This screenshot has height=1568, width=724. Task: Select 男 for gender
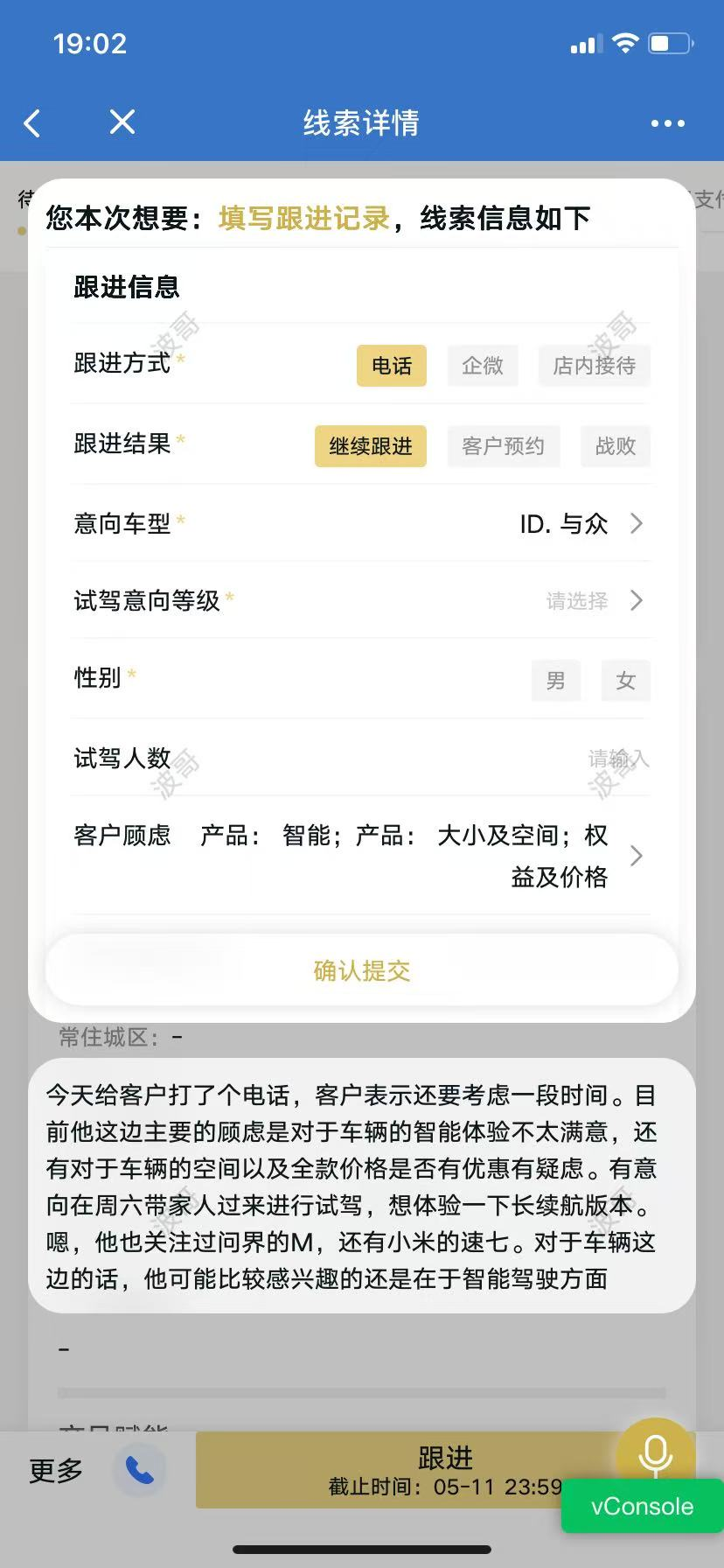pyautogui.click(x=555, y=681)
